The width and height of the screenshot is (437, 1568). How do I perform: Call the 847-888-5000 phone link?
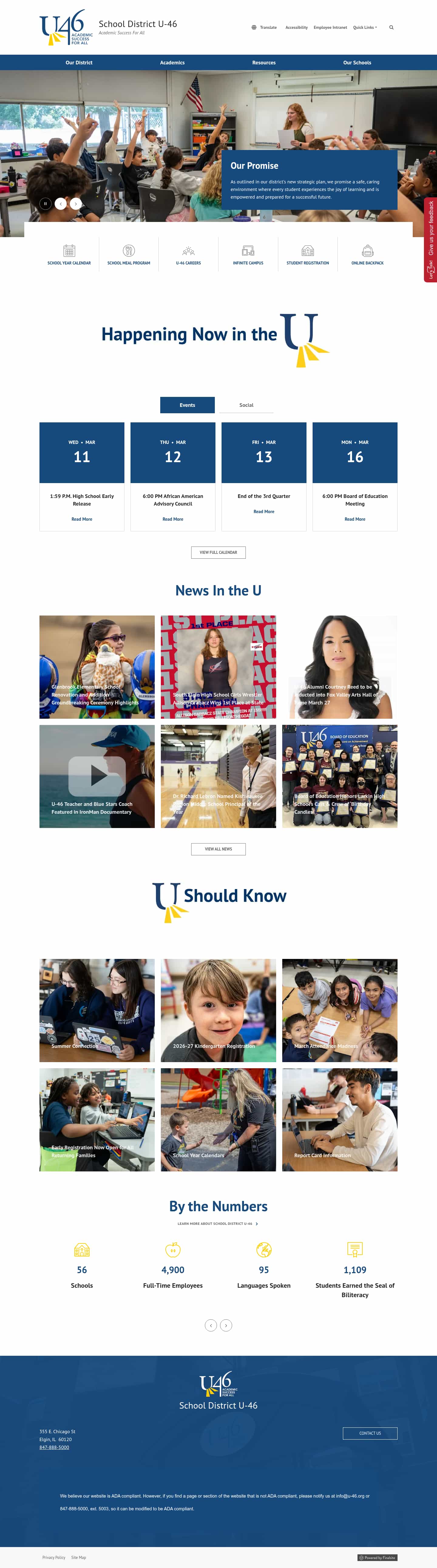pyautogui.click(x=54, y=1447)
